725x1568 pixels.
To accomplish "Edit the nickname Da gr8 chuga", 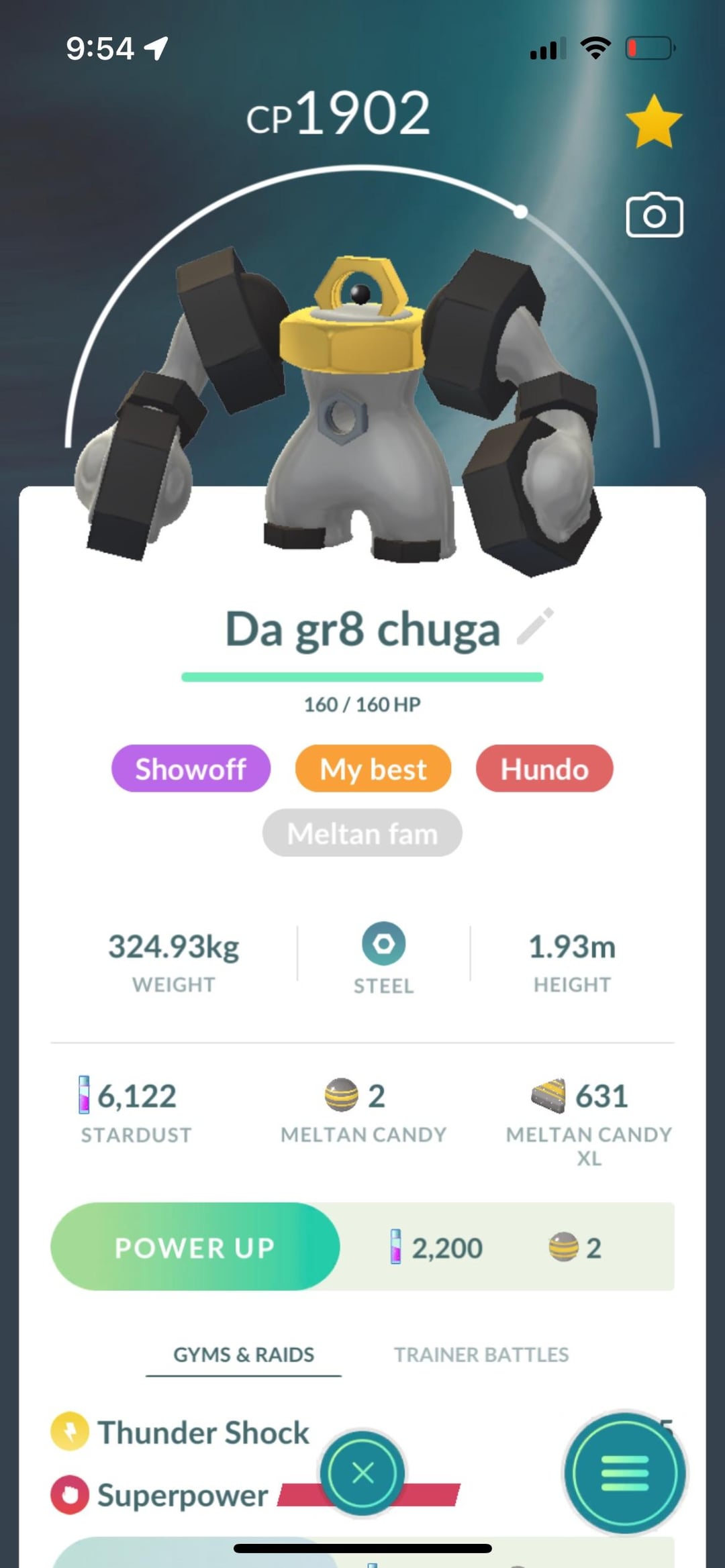I will (535, 627).
